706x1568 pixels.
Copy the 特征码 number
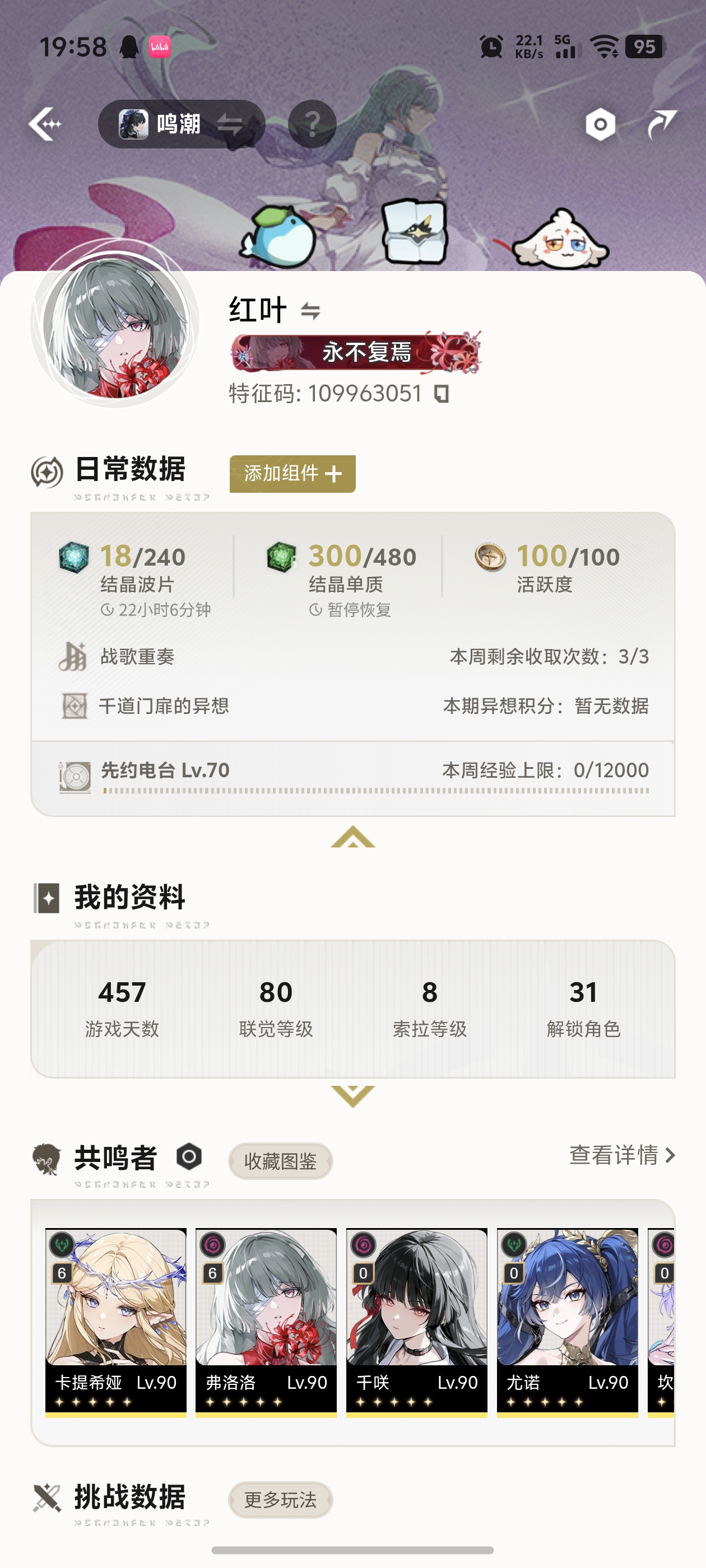pyautogui.click(x=442, y=394)
